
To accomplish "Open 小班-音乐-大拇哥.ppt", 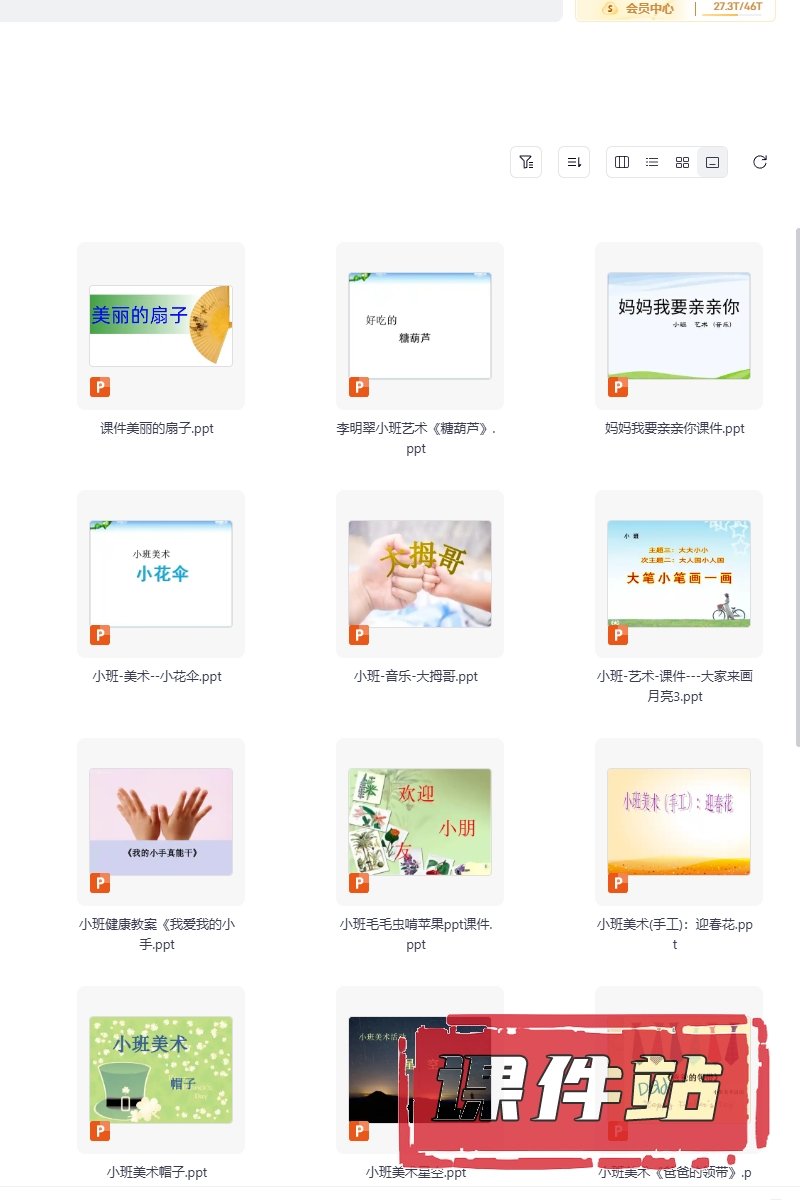I will point(419,574).
